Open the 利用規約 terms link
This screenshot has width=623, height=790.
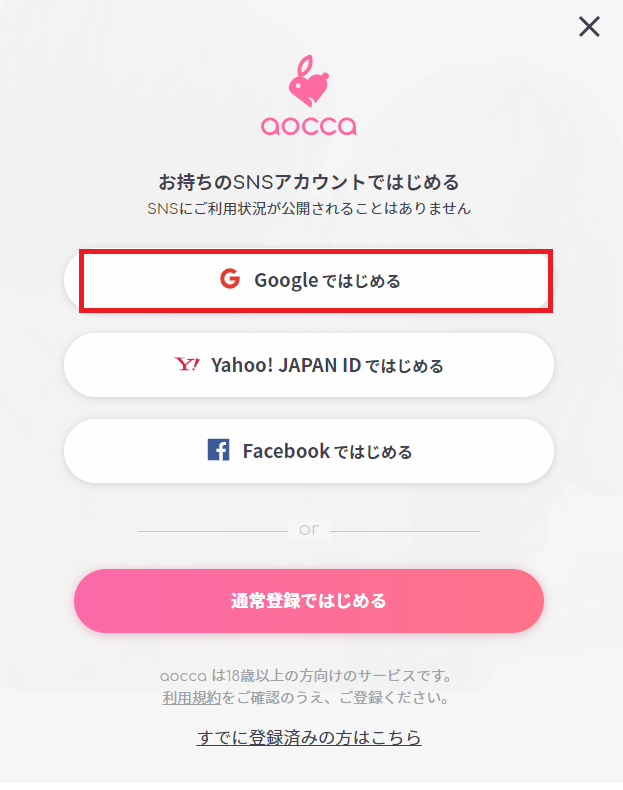[x=191, y=697]
